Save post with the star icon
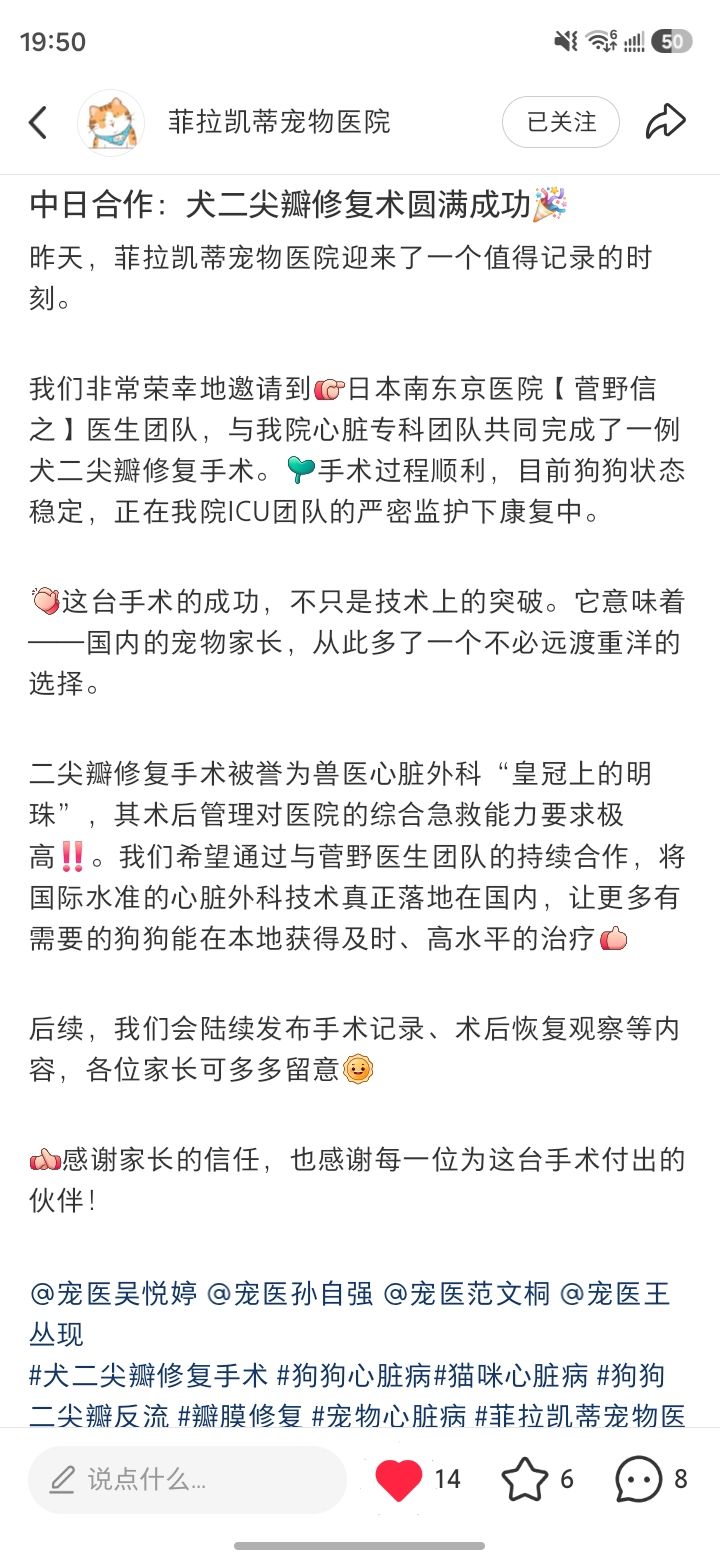720x1560 pixels. click(x=524, y=1479)
